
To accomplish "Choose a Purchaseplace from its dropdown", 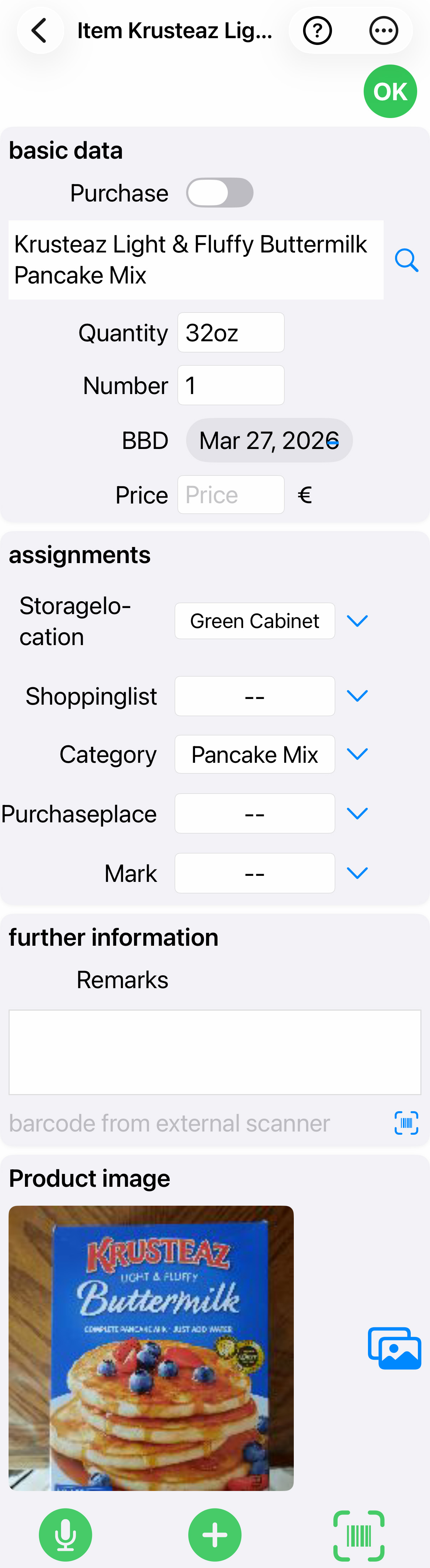I will coord(357,814).
